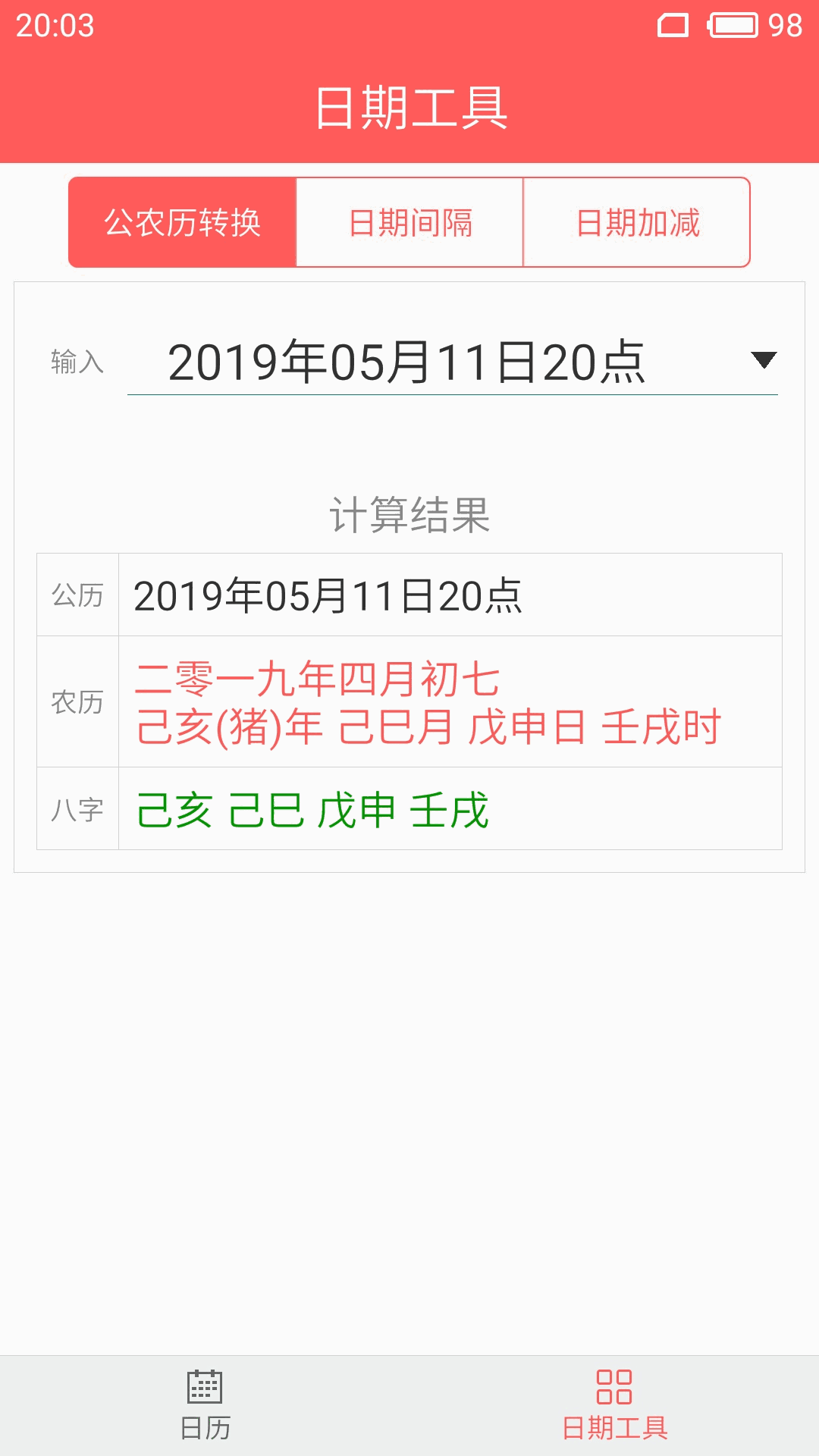Select the 公农历转换 tab

(182, 222)
